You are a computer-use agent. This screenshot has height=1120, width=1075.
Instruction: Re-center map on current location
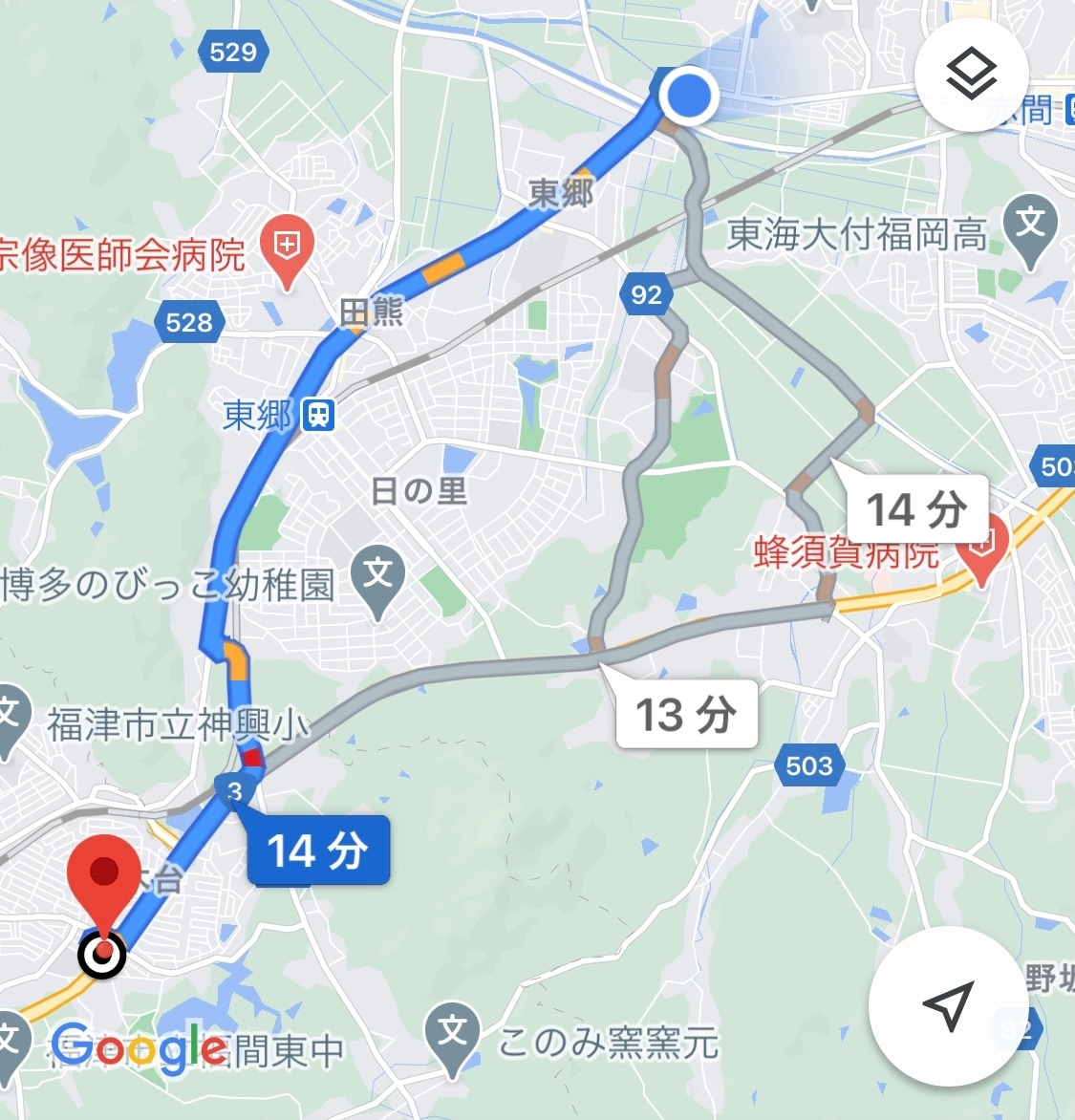[947, 1004]
